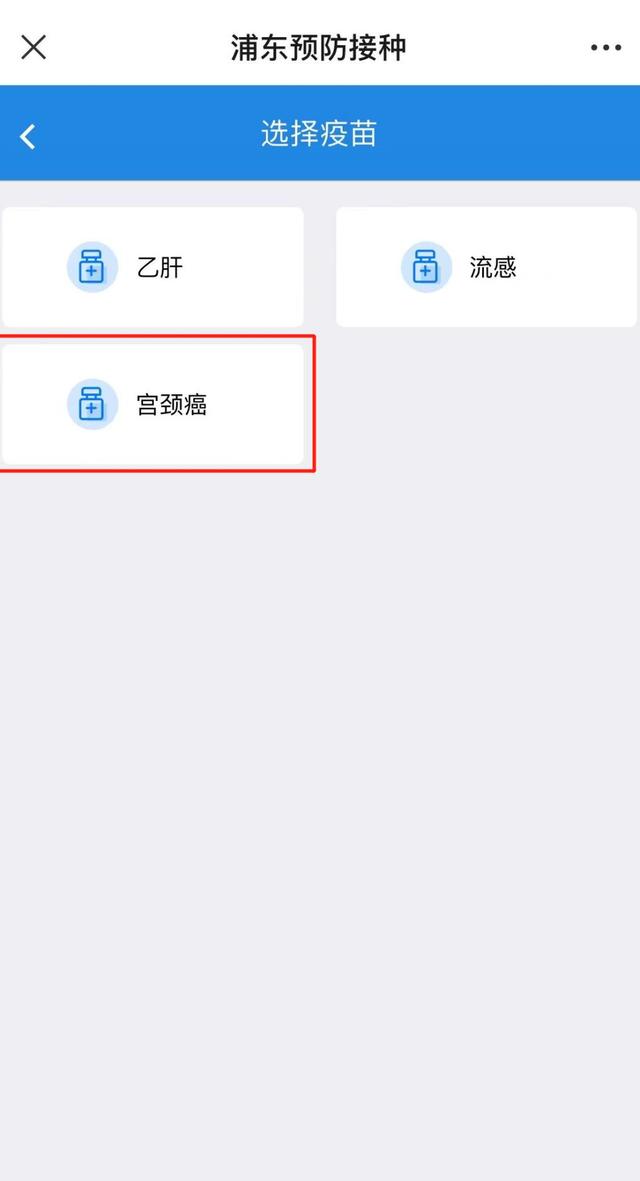Go back from 选择疫苗 page
The height and width of the screenshot is (1181, 640).
click(x=28, y=136)
